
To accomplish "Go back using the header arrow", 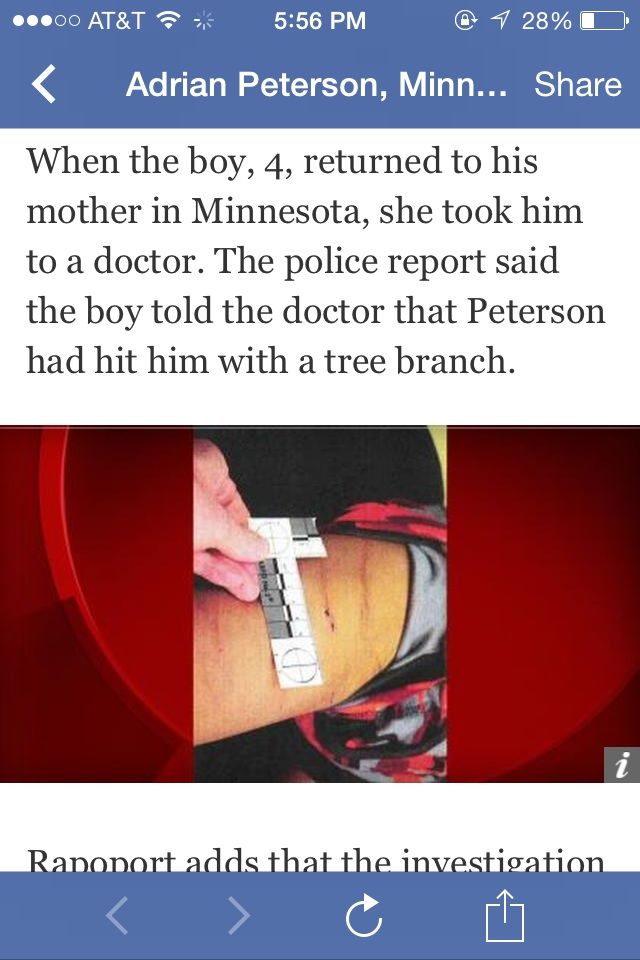I will (44, 86).
